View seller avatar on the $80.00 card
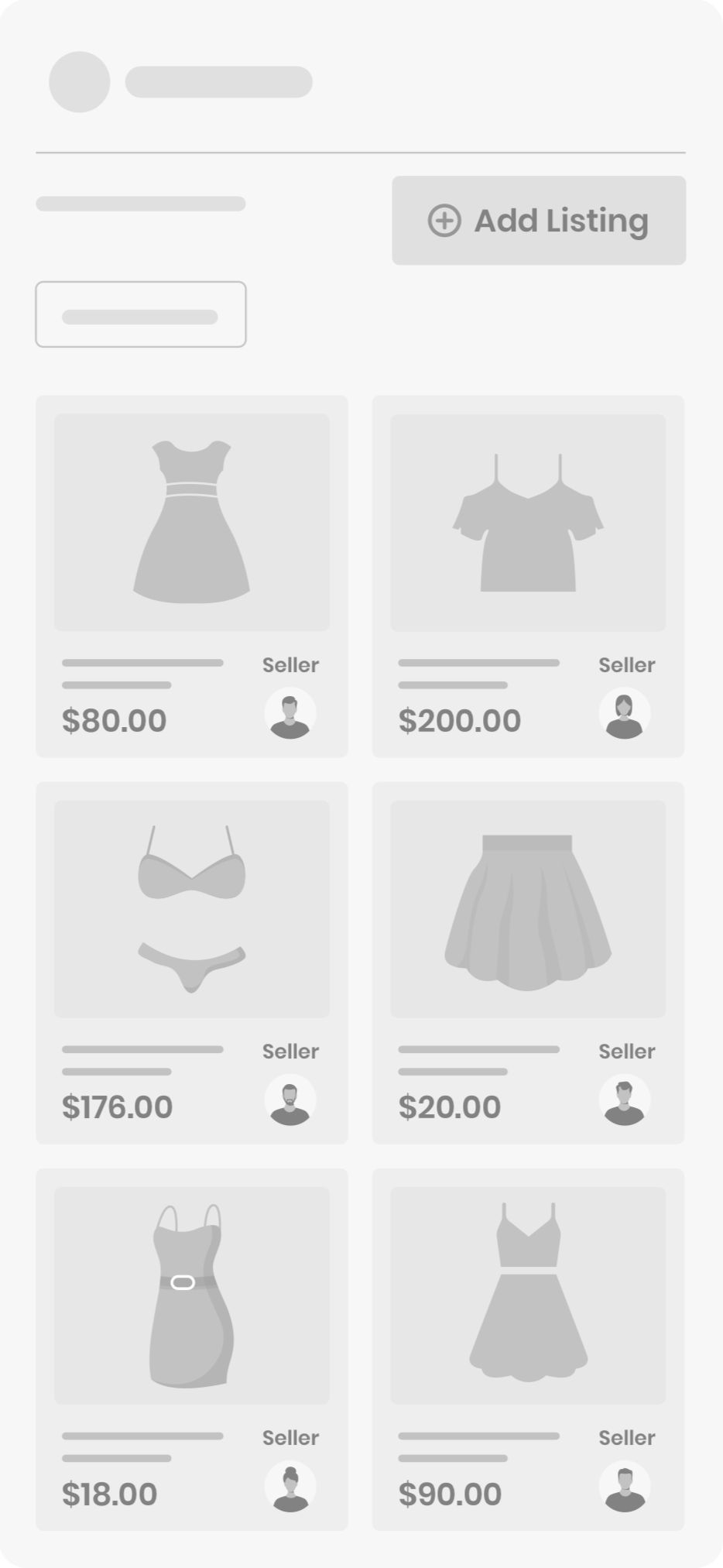Image resolution: width=723 pixels, height=1568 pixels. 290,713
